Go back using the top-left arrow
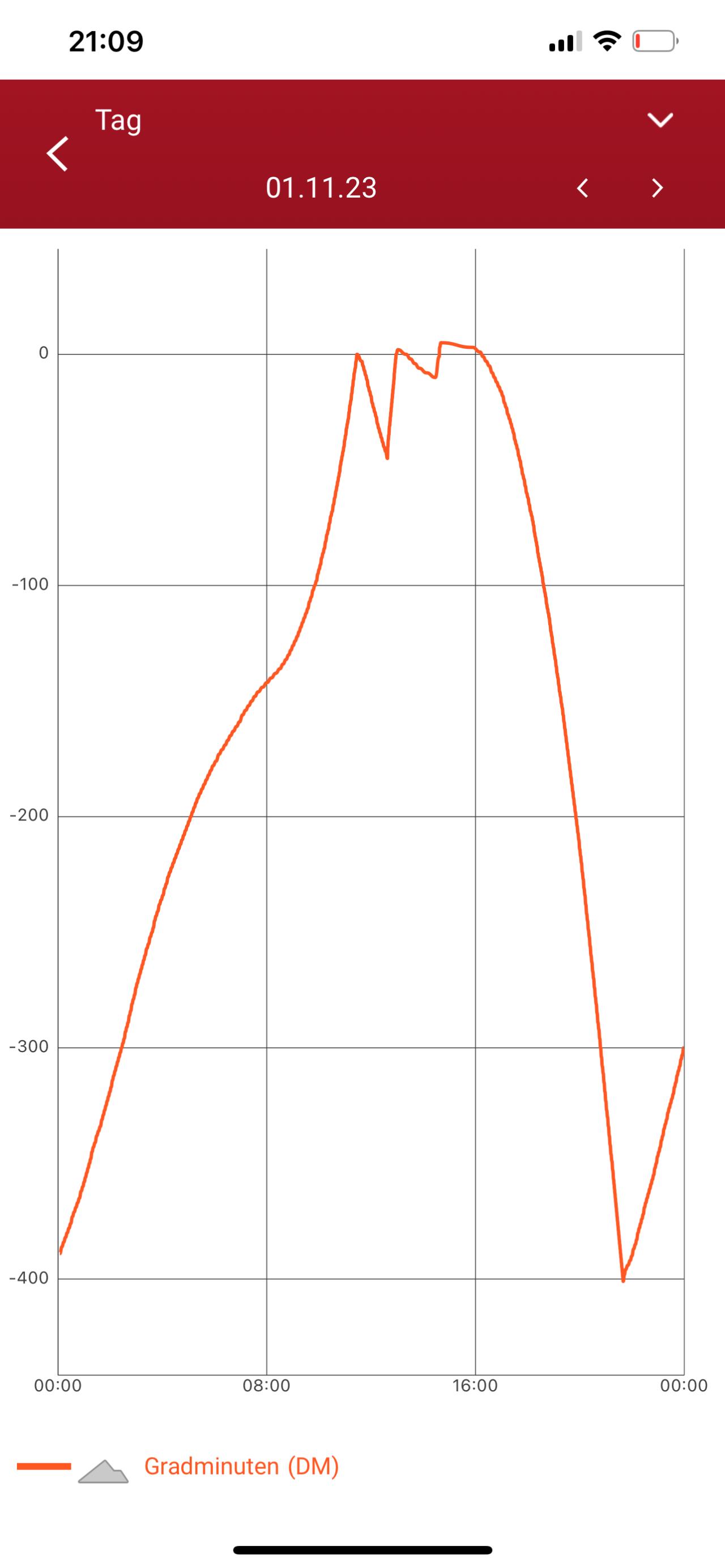This screenshot has height=1568, width=725. tap(57, 153)
